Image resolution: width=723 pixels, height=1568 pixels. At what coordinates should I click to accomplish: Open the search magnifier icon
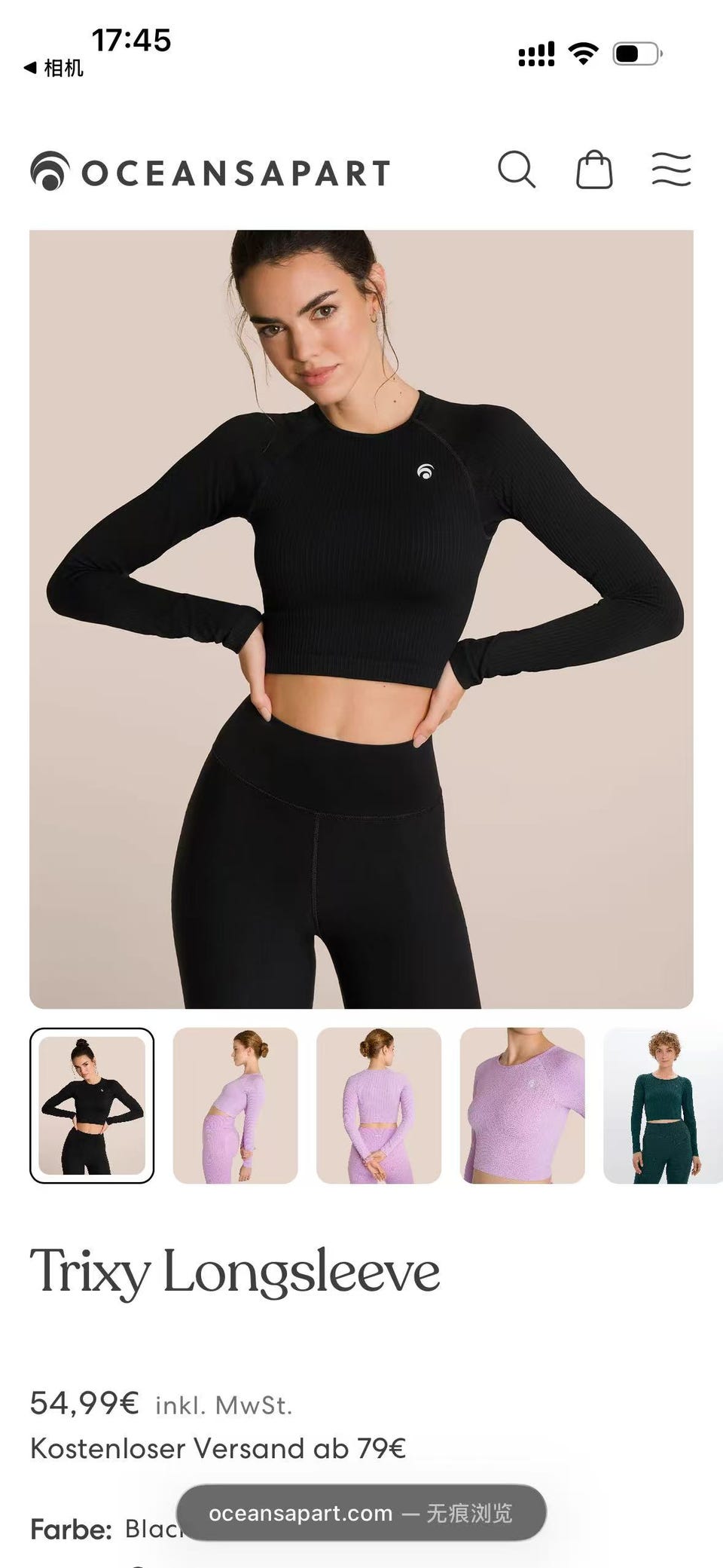(517, 170)
